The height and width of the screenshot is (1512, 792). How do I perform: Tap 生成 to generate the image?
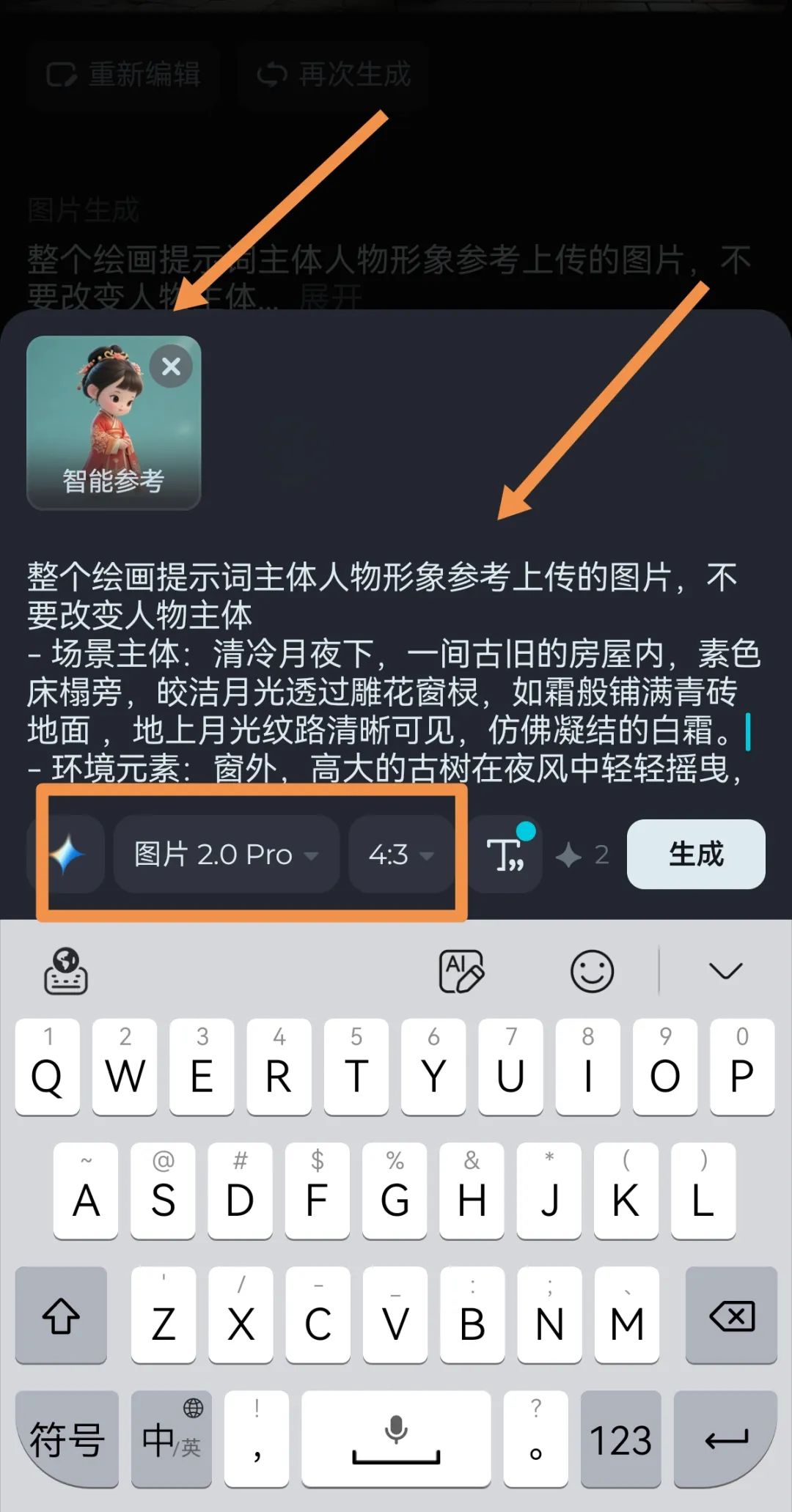coord(695,855)
